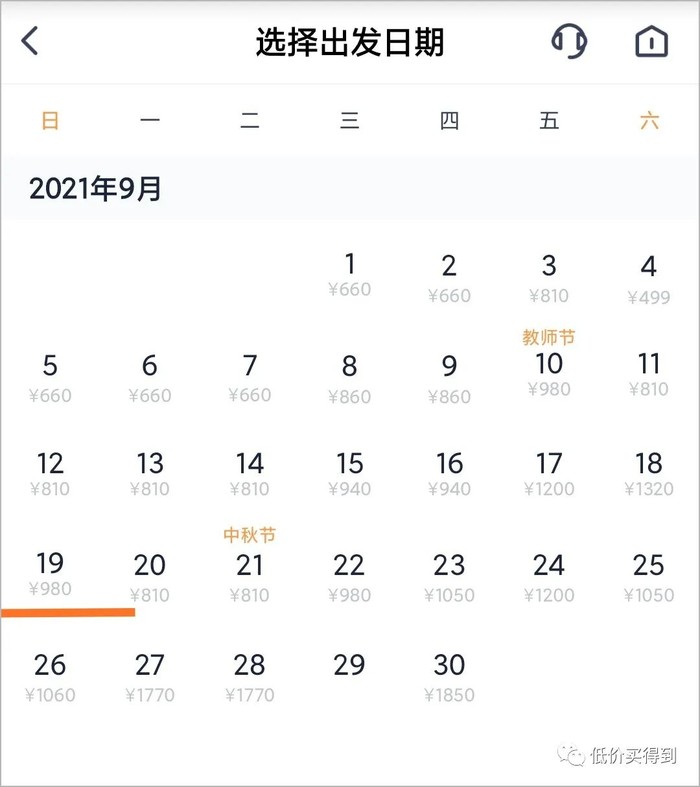Select September 4 priced ¥499
Viewport: 700px width, 787px height.
tap(649, 278)
